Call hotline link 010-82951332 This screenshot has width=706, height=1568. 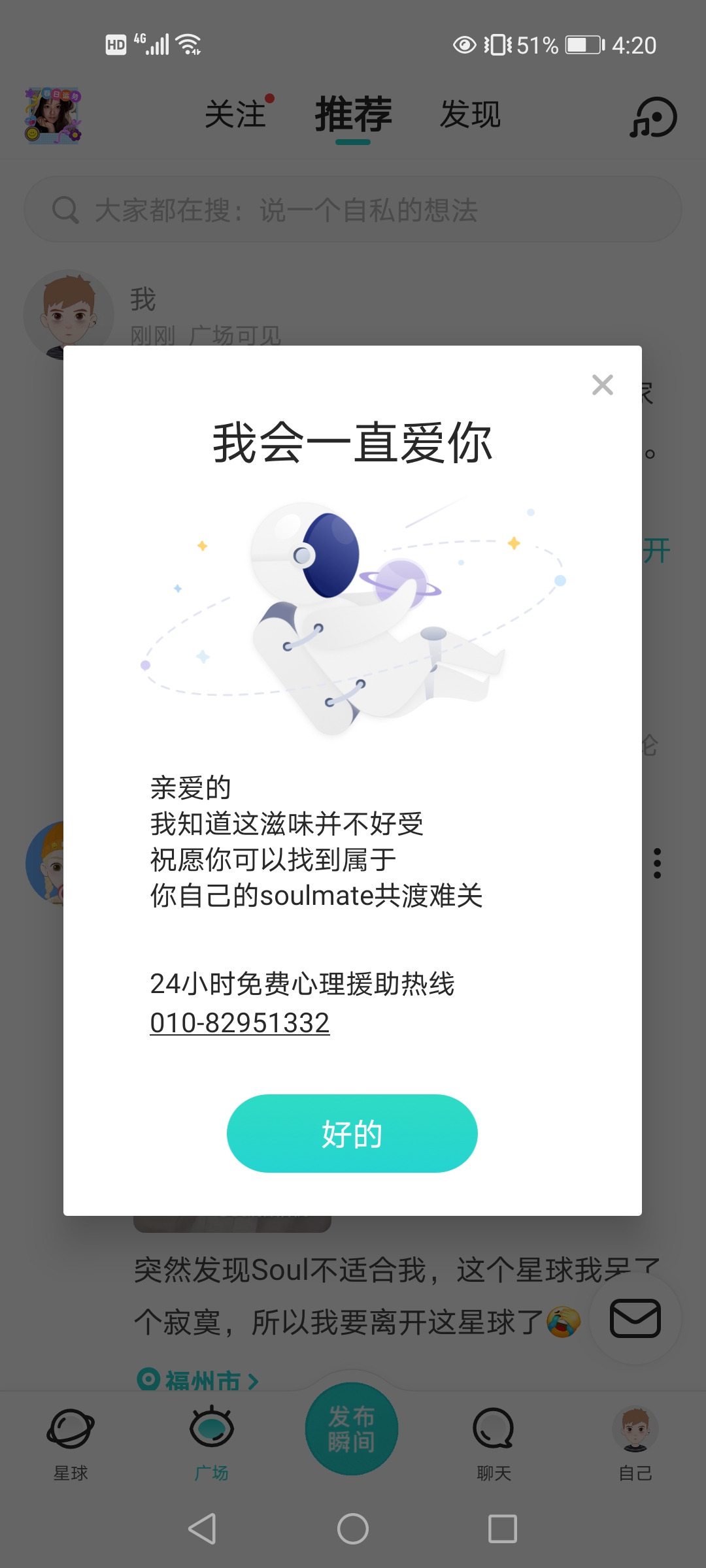click(x=240, y=1023)
